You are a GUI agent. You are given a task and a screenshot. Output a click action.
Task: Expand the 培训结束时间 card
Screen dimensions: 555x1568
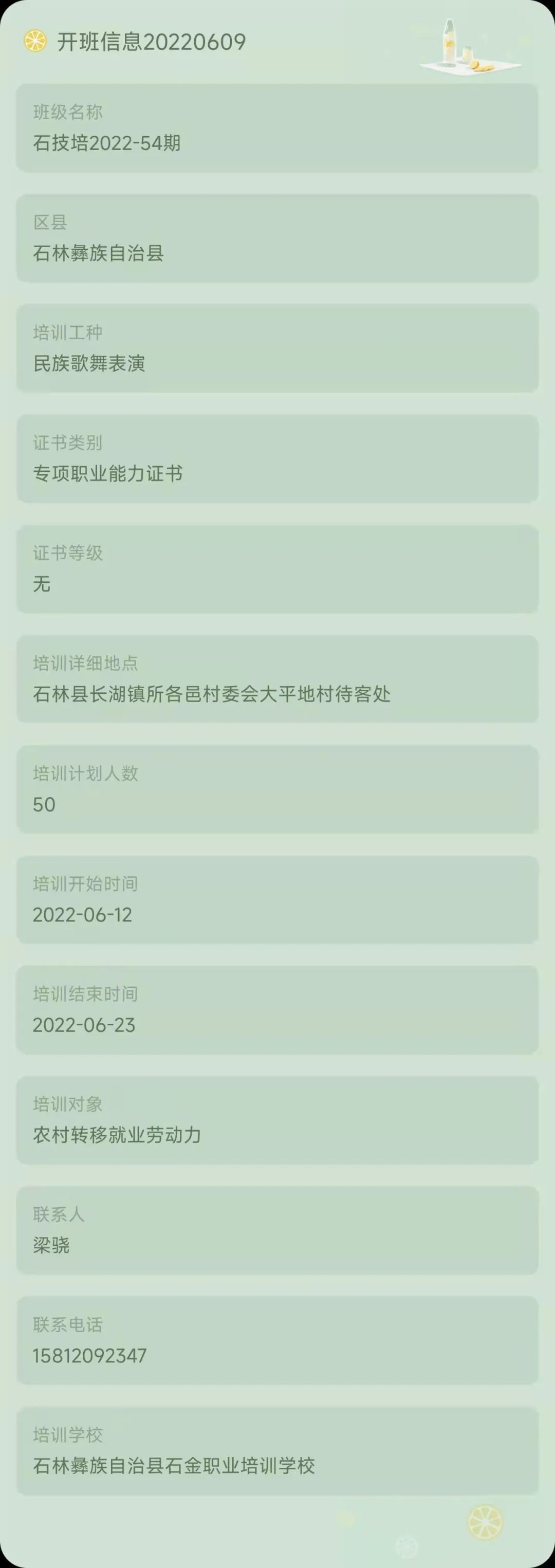coord(277,1010)
